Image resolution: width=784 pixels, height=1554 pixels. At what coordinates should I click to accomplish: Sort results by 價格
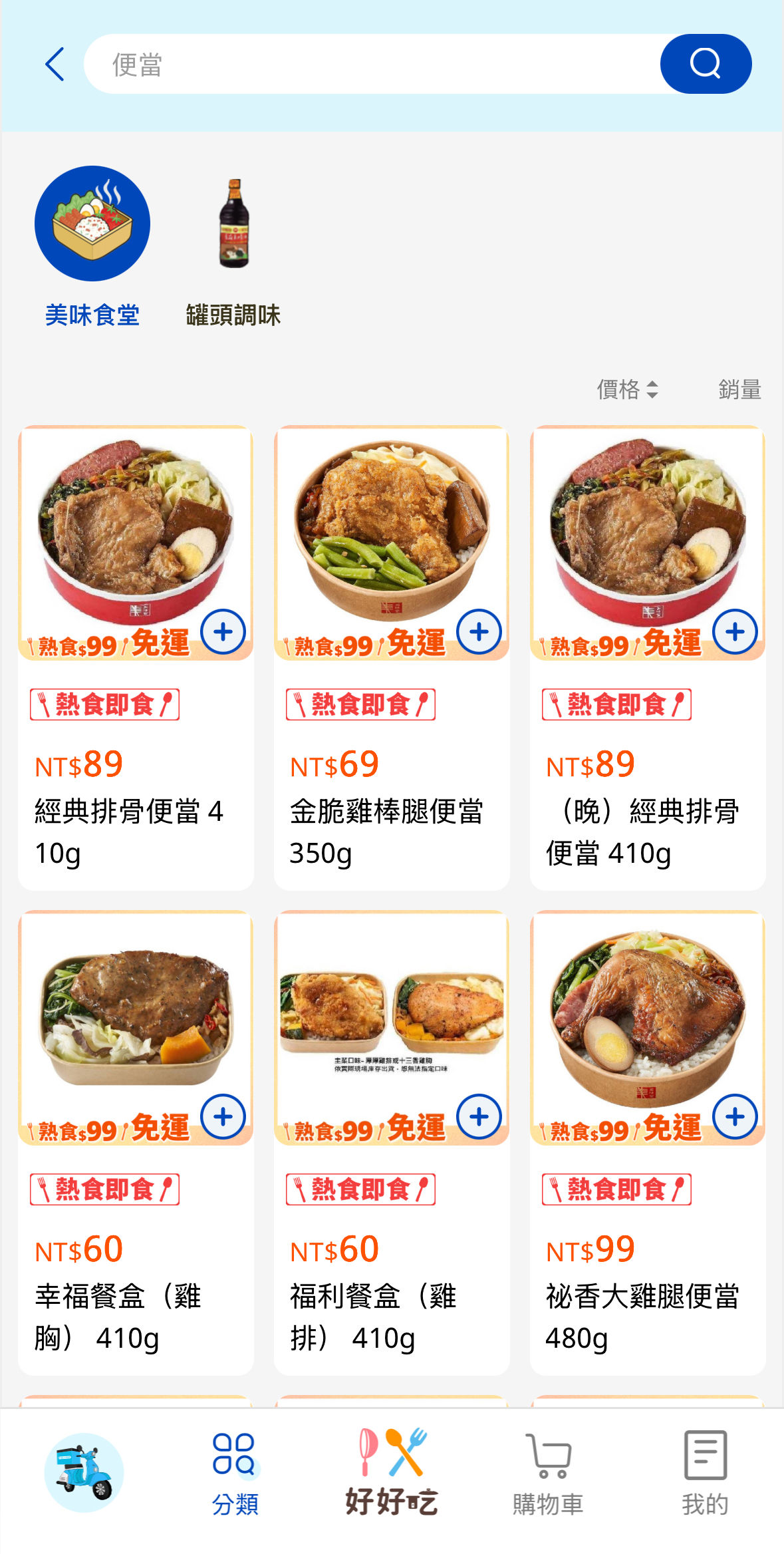coord(627,389)
